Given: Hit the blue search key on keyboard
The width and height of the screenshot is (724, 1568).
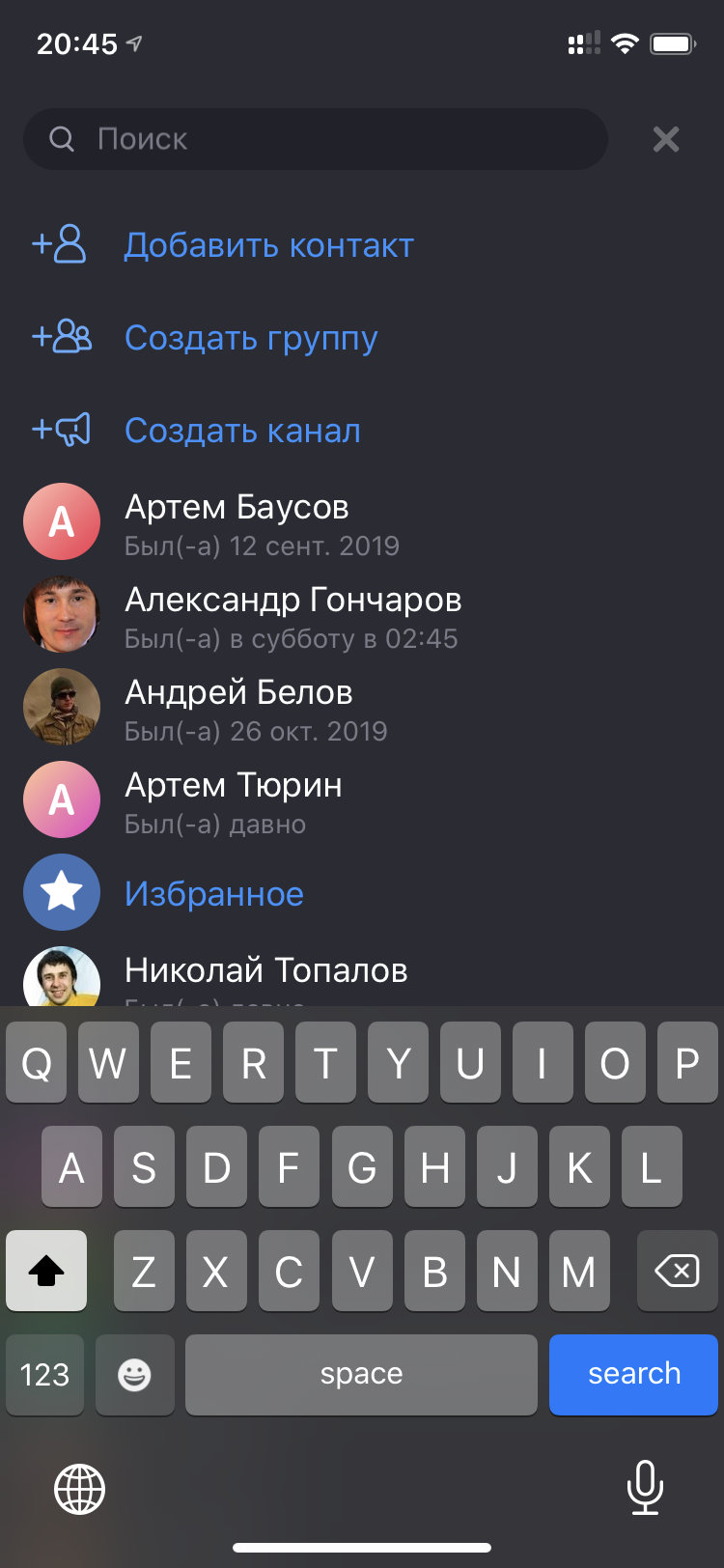Looking at the screenshot, I should (633, 1374).
